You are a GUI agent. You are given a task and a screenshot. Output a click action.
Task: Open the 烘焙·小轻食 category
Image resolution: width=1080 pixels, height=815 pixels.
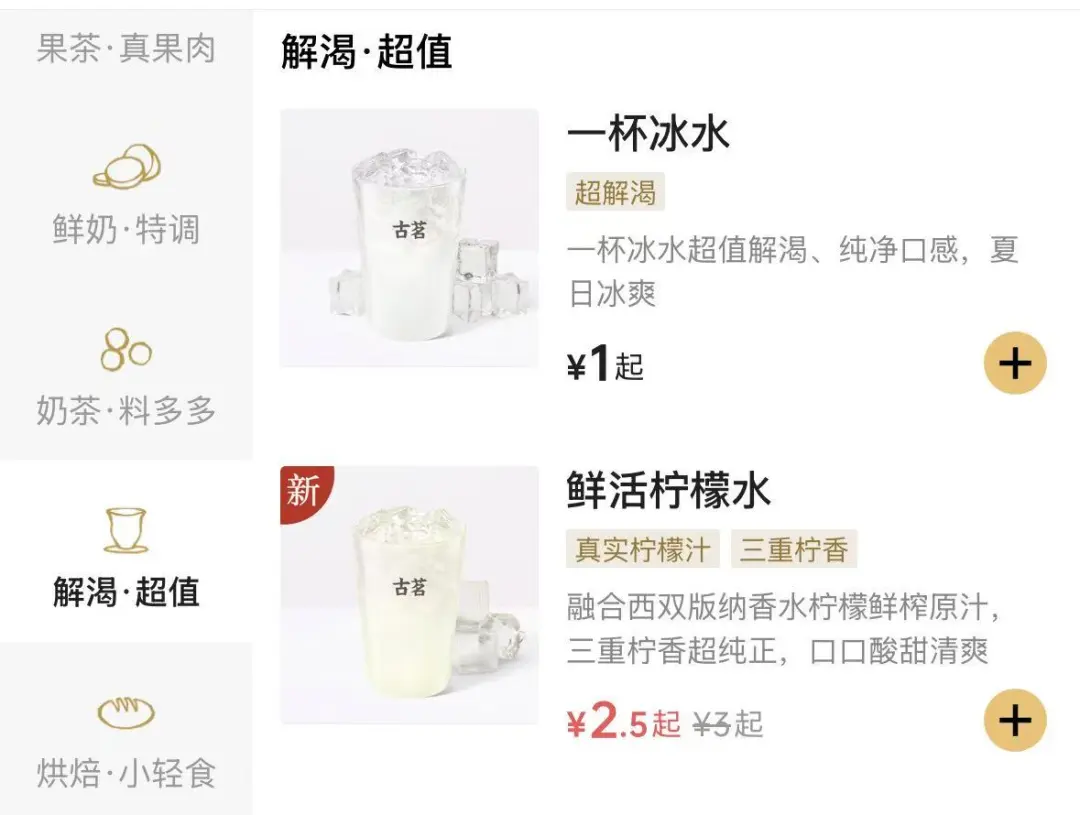[126, 740]
